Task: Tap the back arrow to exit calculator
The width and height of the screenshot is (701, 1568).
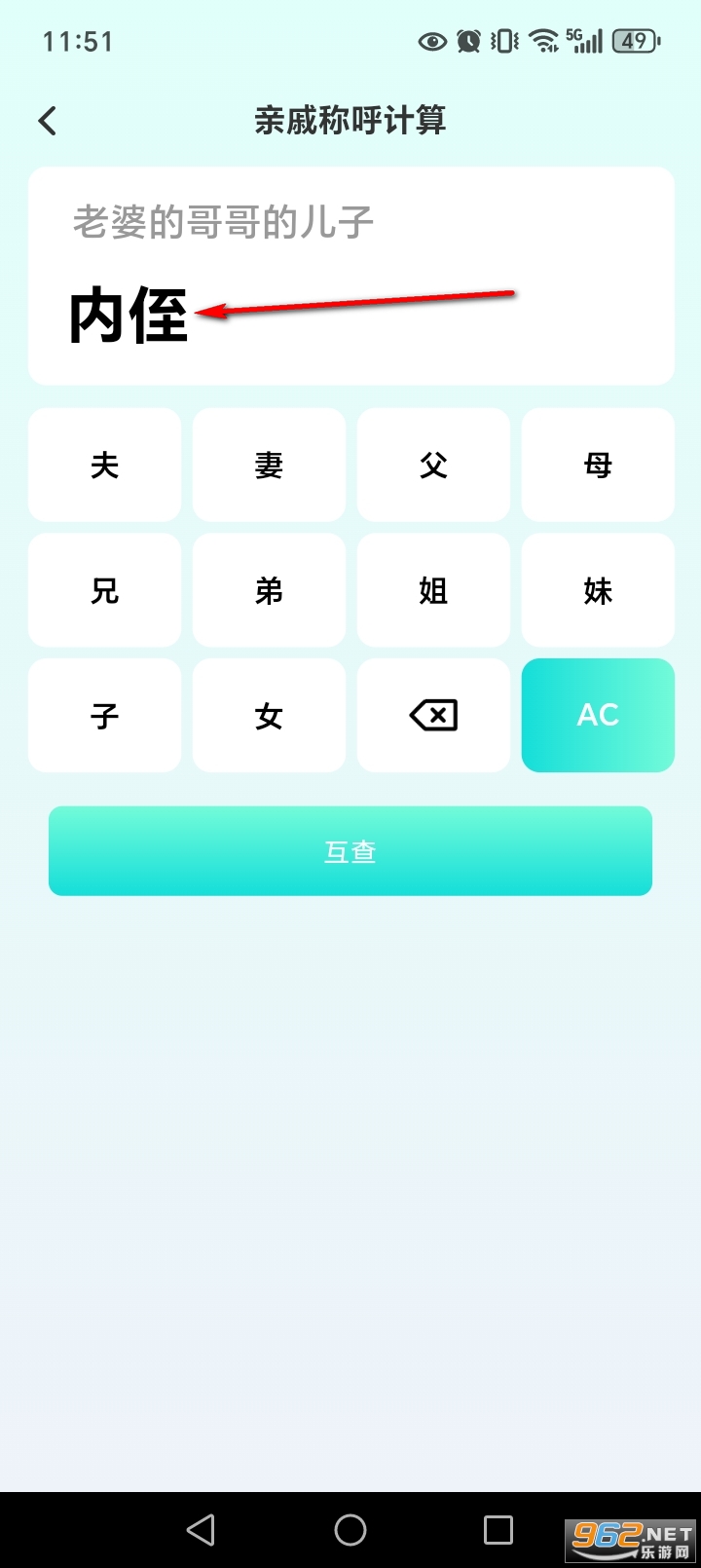Action: 46,119
